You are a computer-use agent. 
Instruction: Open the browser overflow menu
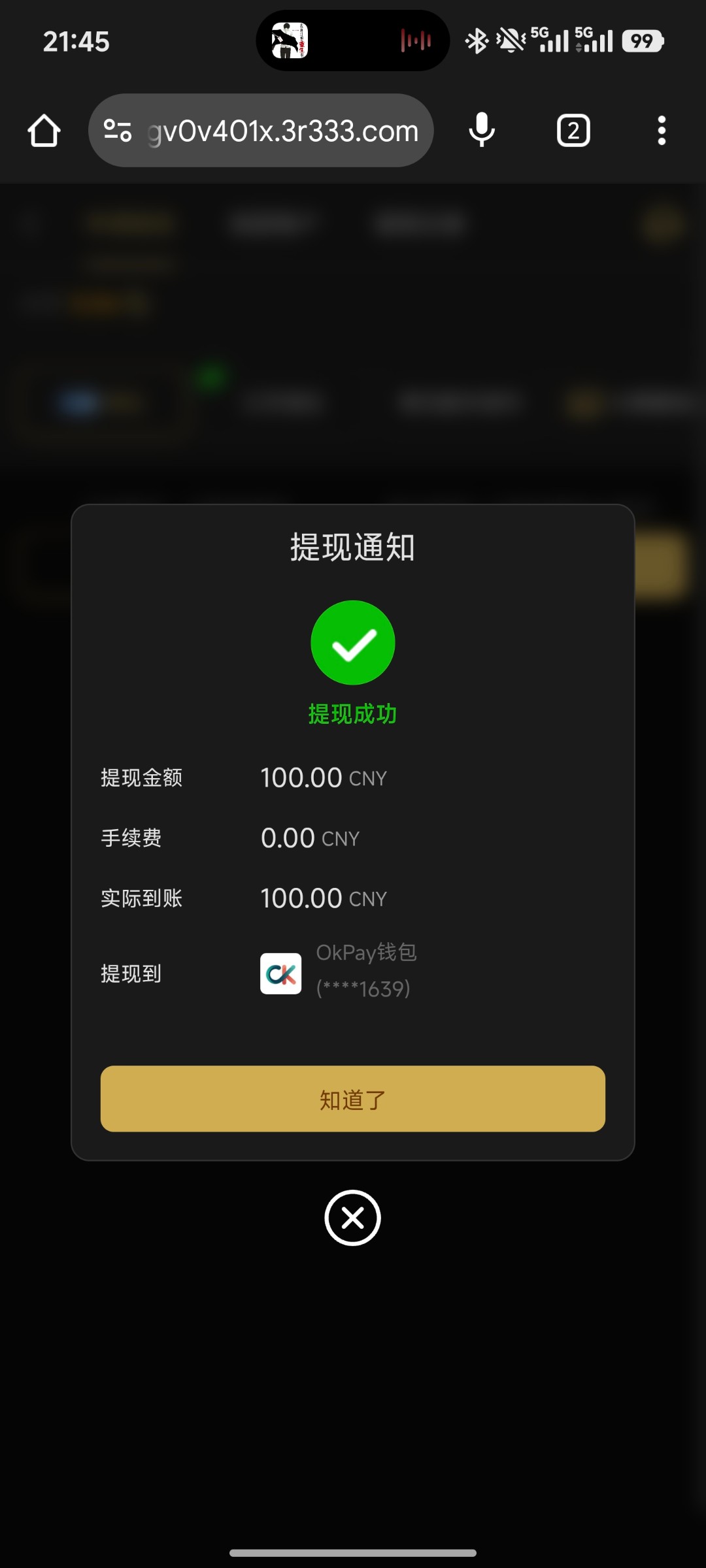coord(662,131)
